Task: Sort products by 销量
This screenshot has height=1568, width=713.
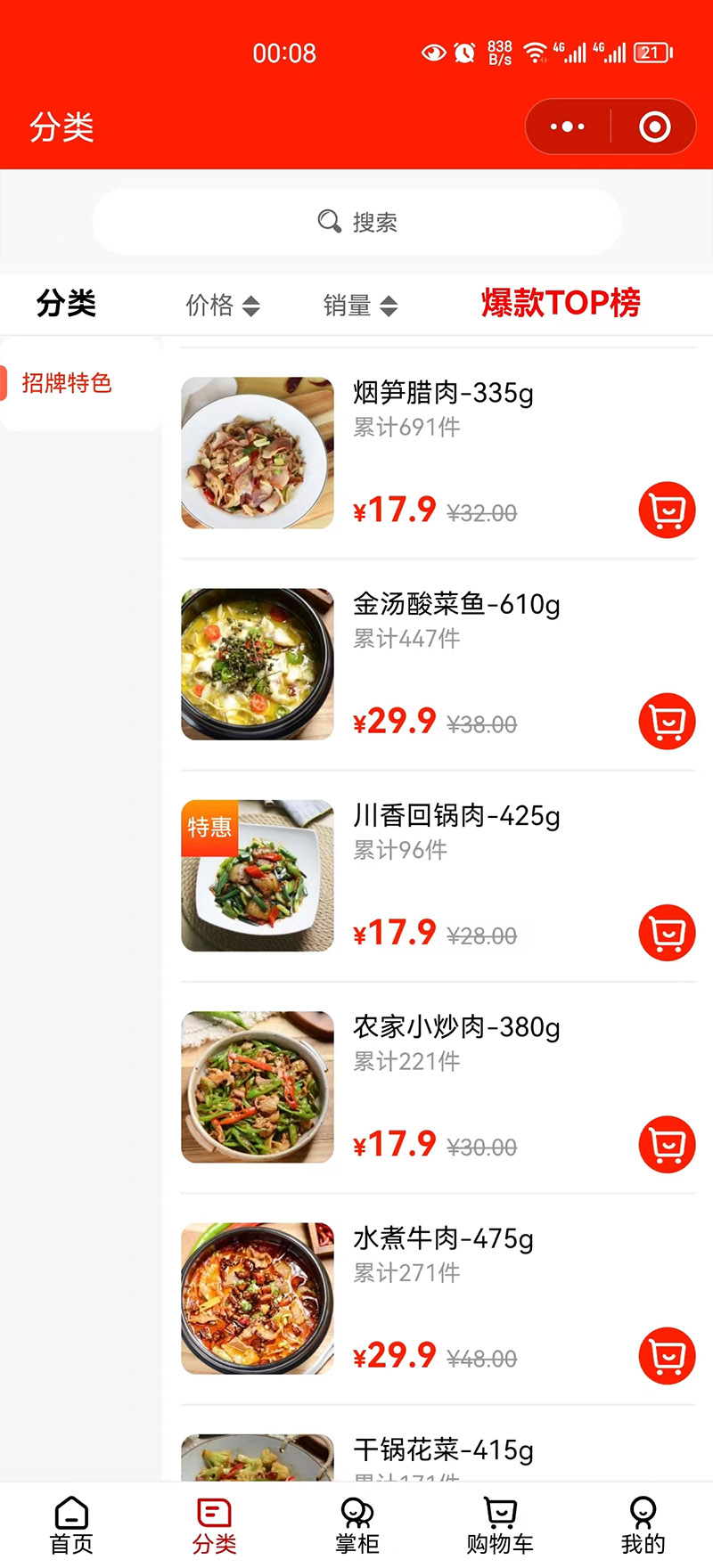Action: [360, 306]
